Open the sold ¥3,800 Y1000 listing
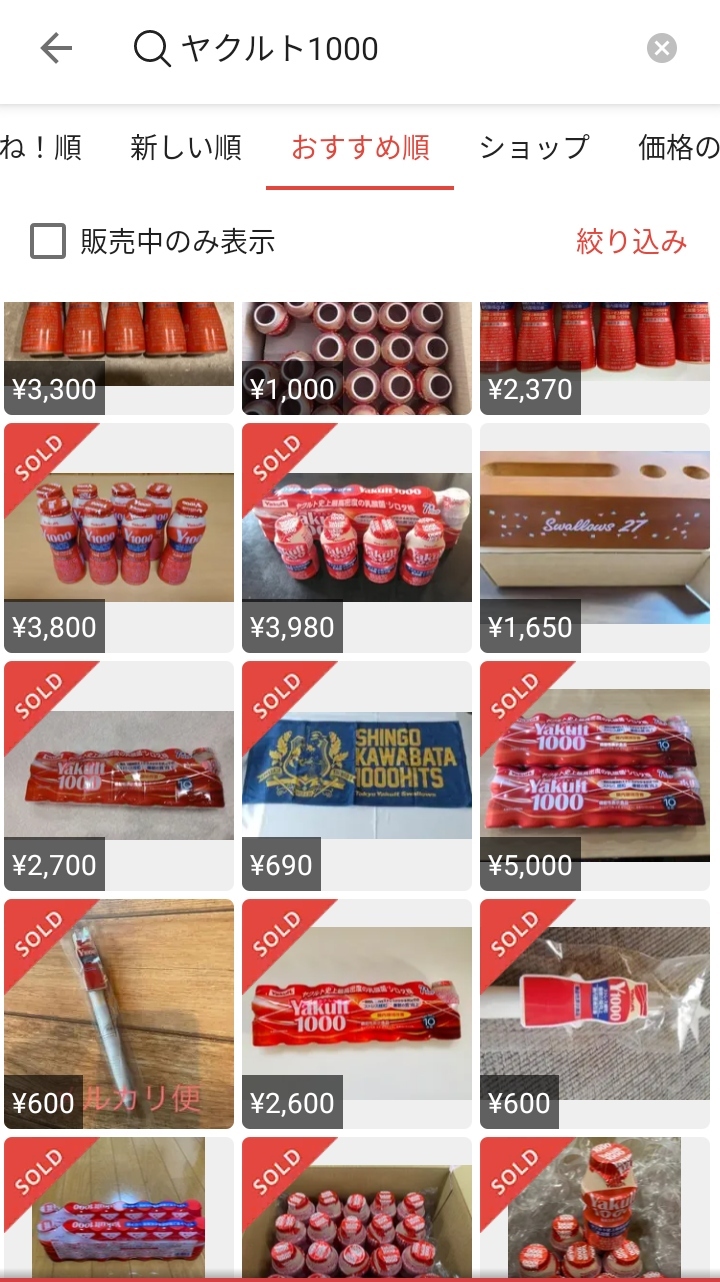Screen dimensions: 720x1282 tap(118, 537)
